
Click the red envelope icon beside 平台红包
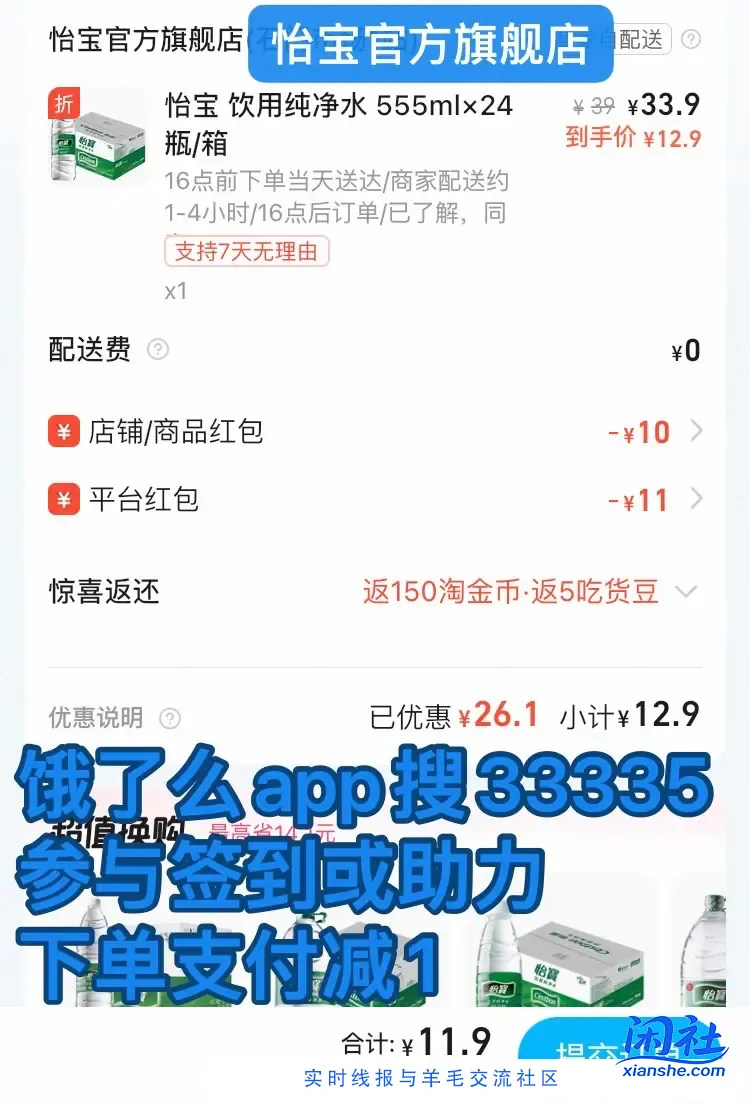pos(62,498)
